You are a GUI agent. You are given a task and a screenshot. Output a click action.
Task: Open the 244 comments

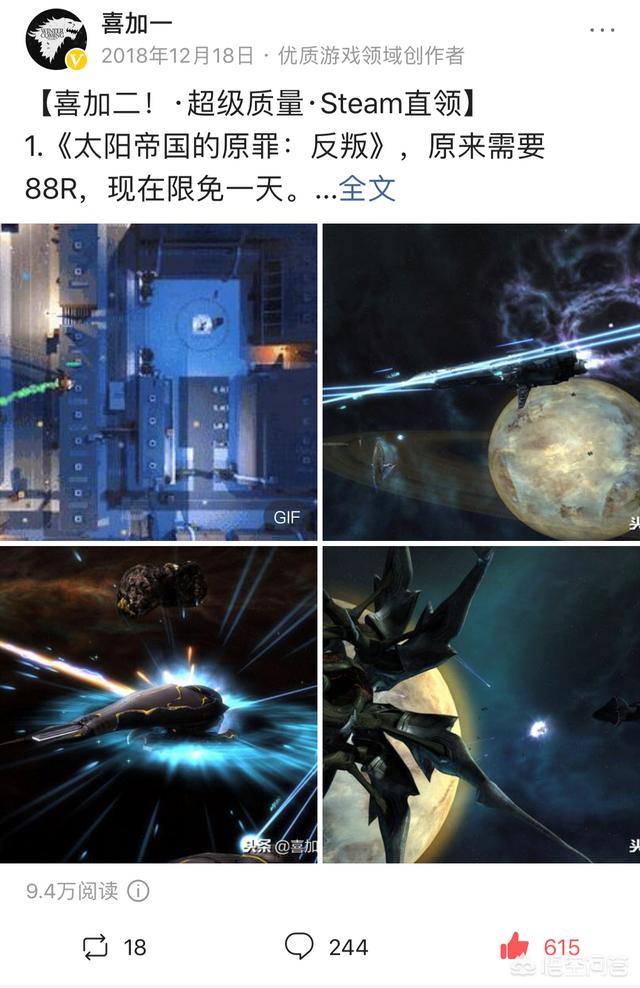pyautogui.click(x=300, y=946)
